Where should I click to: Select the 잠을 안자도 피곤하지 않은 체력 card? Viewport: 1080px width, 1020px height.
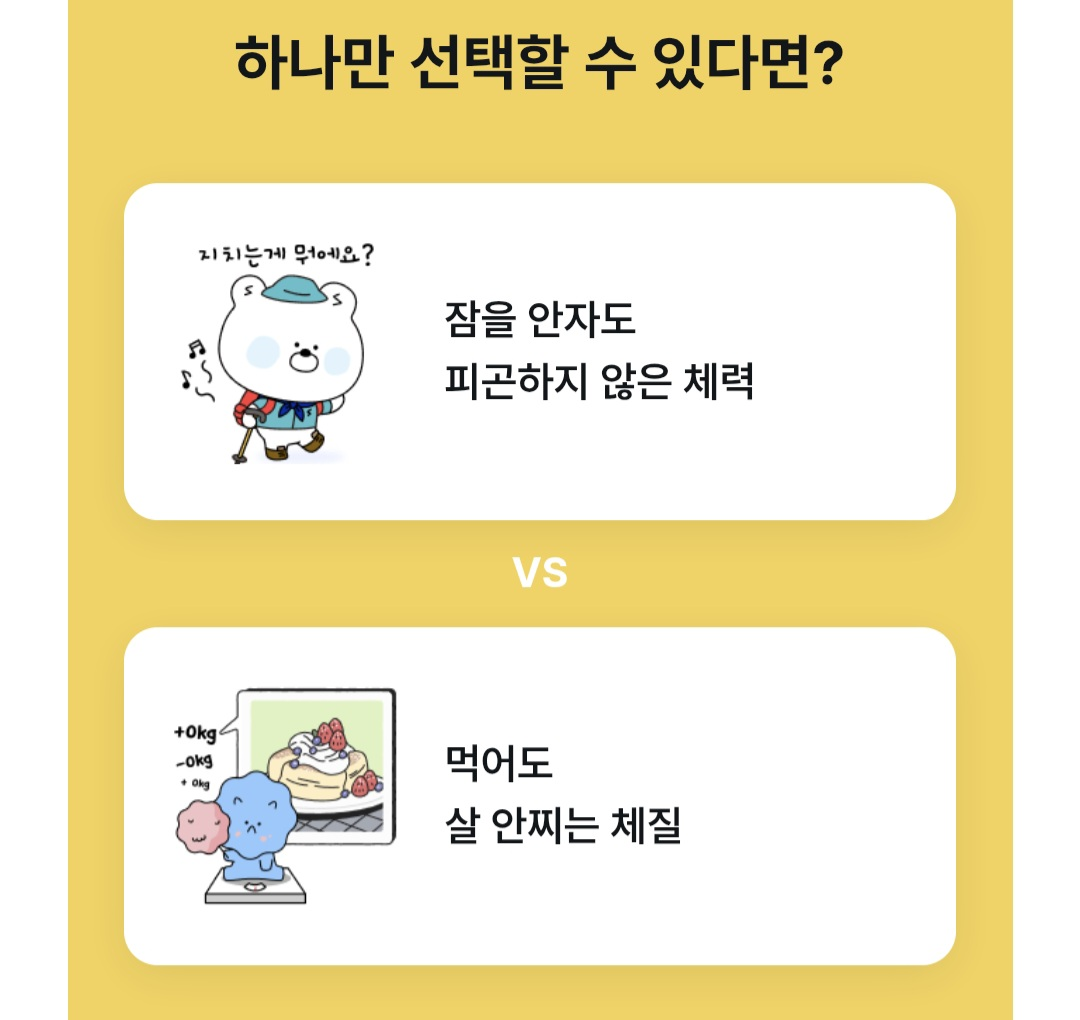pos(539,351)
